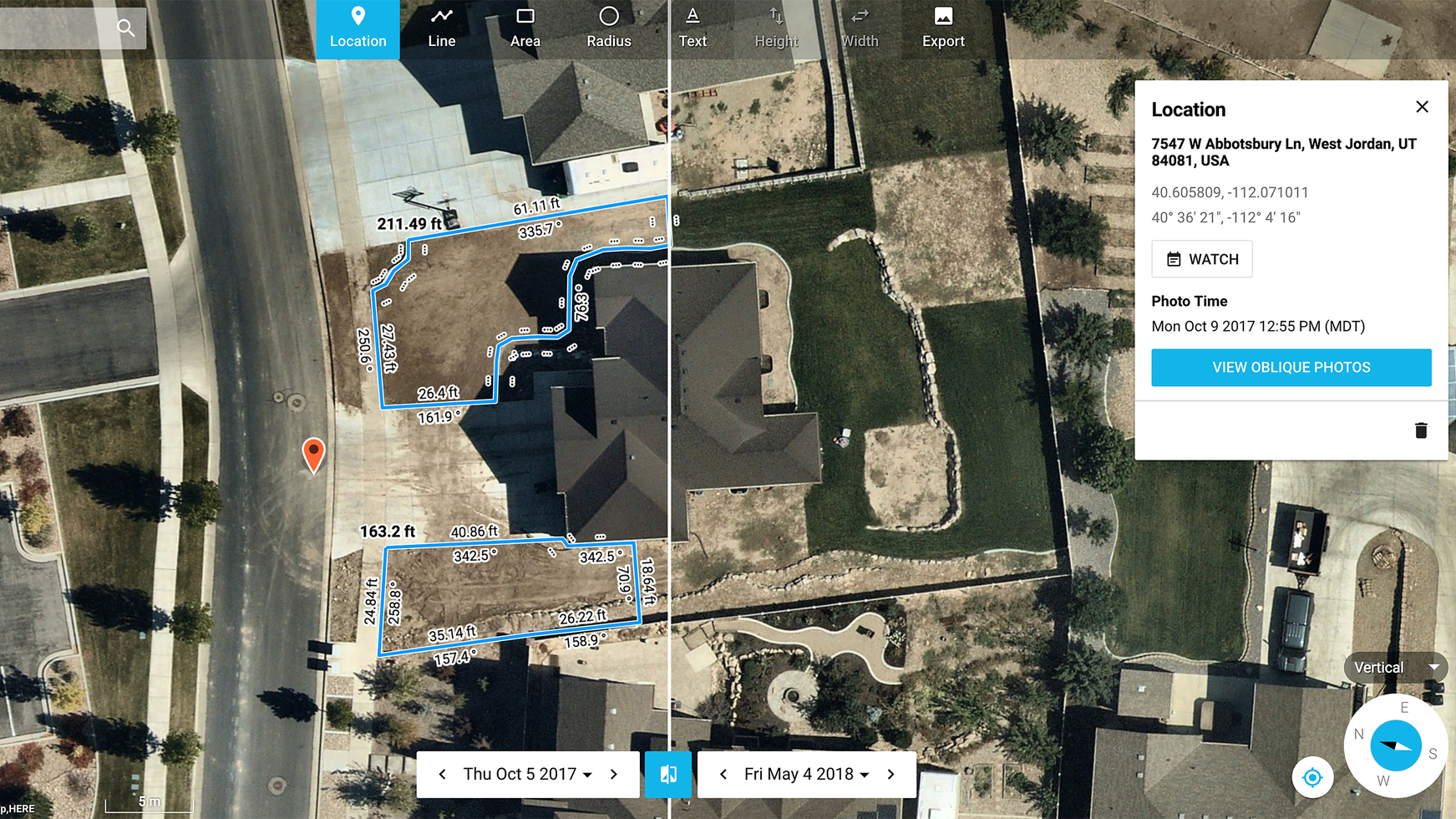The width and height of the screenshot is (1456, 819).
Task: View oblique photos of this location
Action: [1291, 368]
